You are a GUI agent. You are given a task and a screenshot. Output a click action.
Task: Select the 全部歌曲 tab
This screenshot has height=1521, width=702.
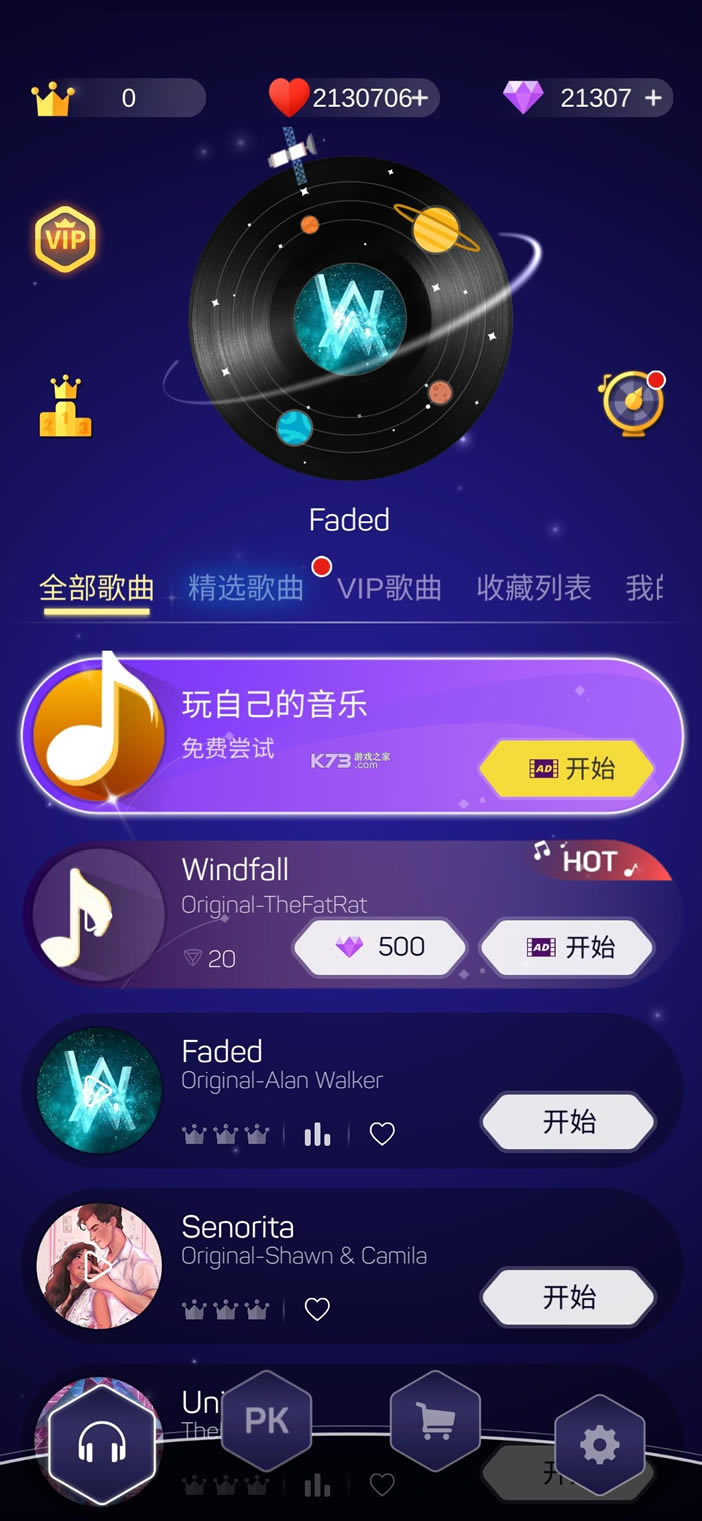96,588
